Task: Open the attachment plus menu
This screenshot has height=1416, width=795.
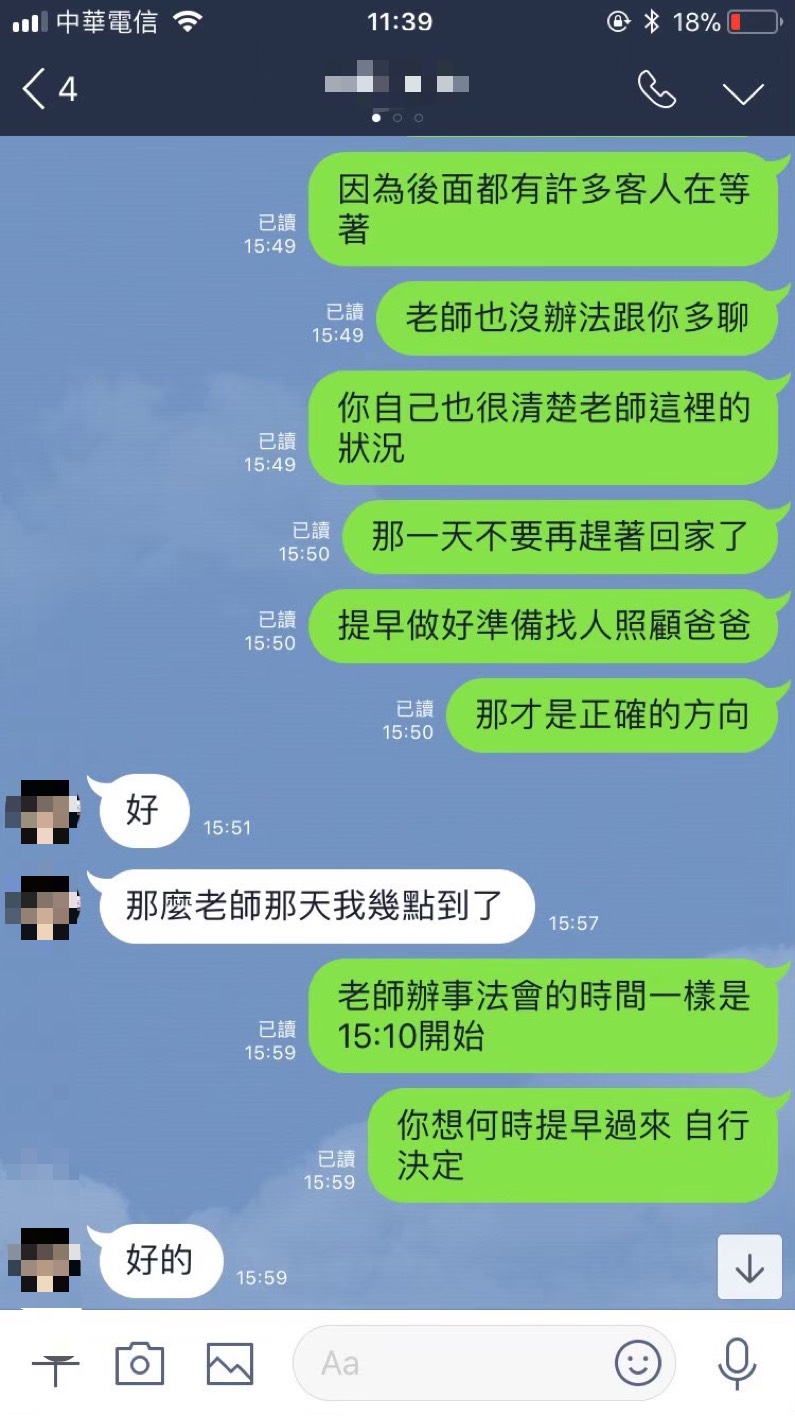Action: click(55, 1364)
